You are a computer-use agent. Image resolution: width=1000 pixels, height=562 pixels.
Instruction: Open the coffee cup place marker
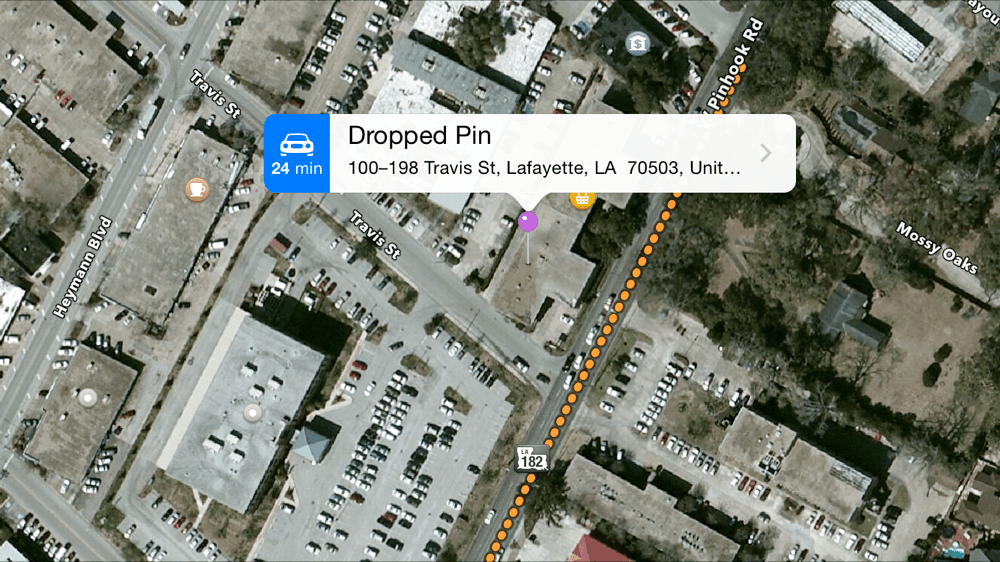[x=197, y=188]
